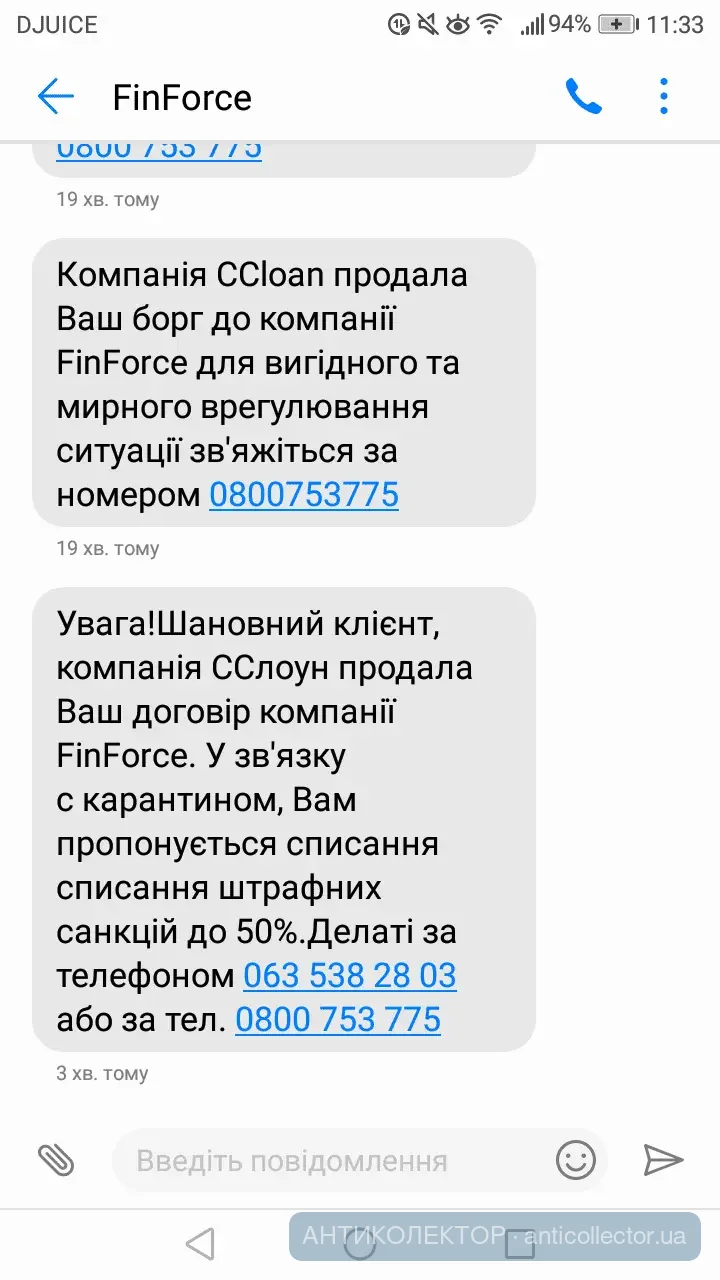Tap the system back button
Screen dimensions: 720x1280
[200, 1244]
